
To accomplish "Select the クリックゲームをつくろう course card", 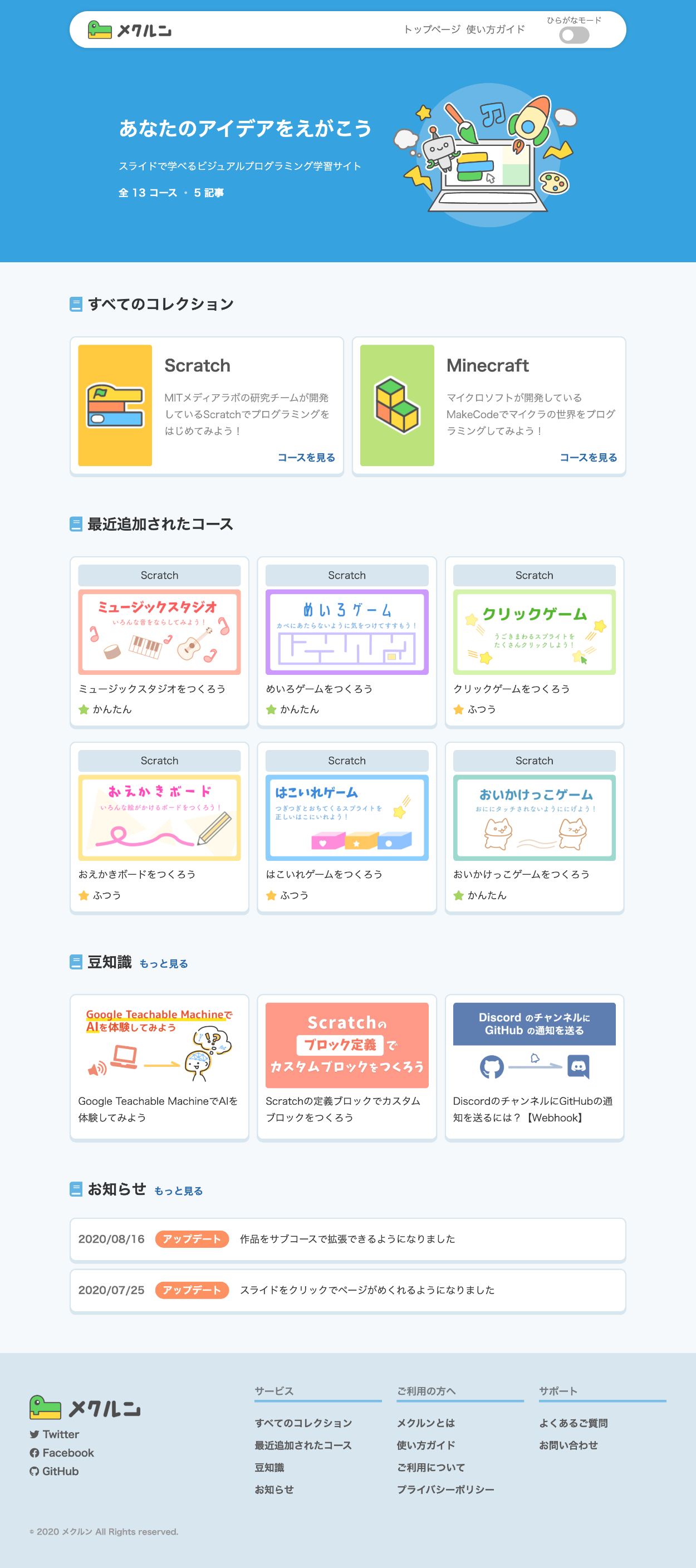I will point(534,641).
